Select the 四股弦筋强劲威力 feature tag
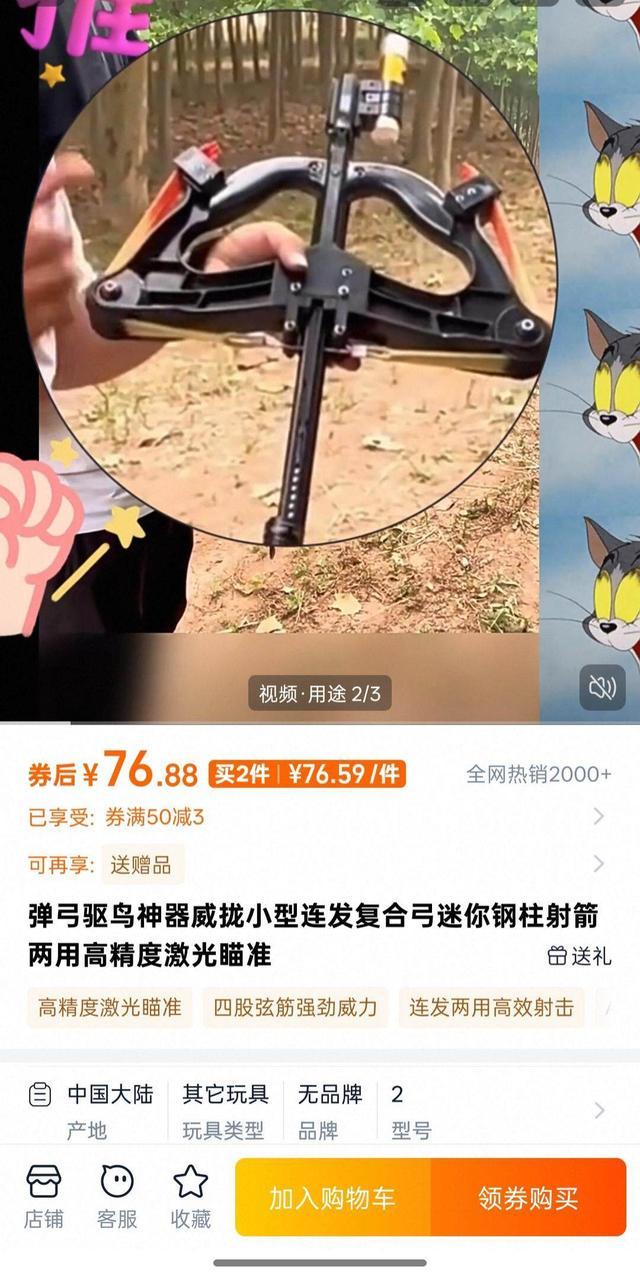Image resolution: width=640 pixels, height=1279 pixels. 295,1007
